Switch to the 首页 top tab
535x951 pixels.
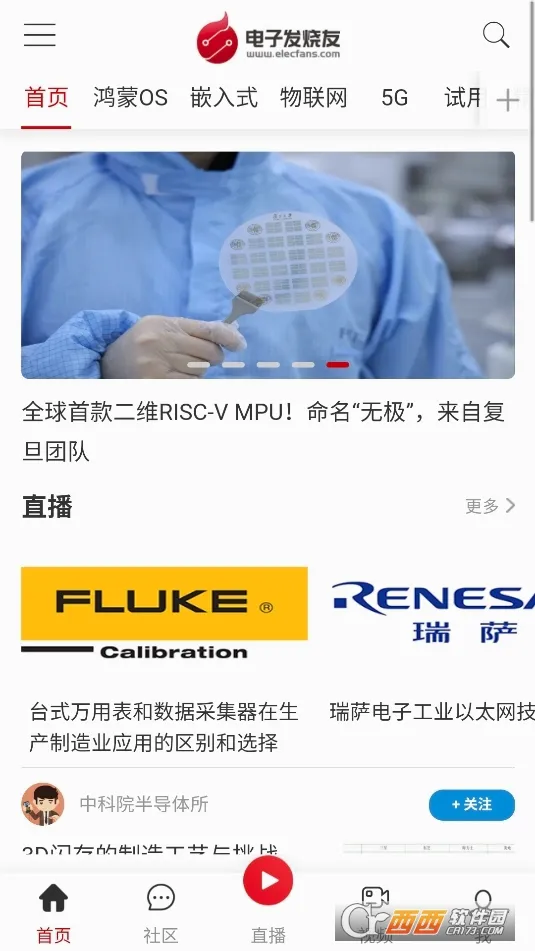pos(46,98)
